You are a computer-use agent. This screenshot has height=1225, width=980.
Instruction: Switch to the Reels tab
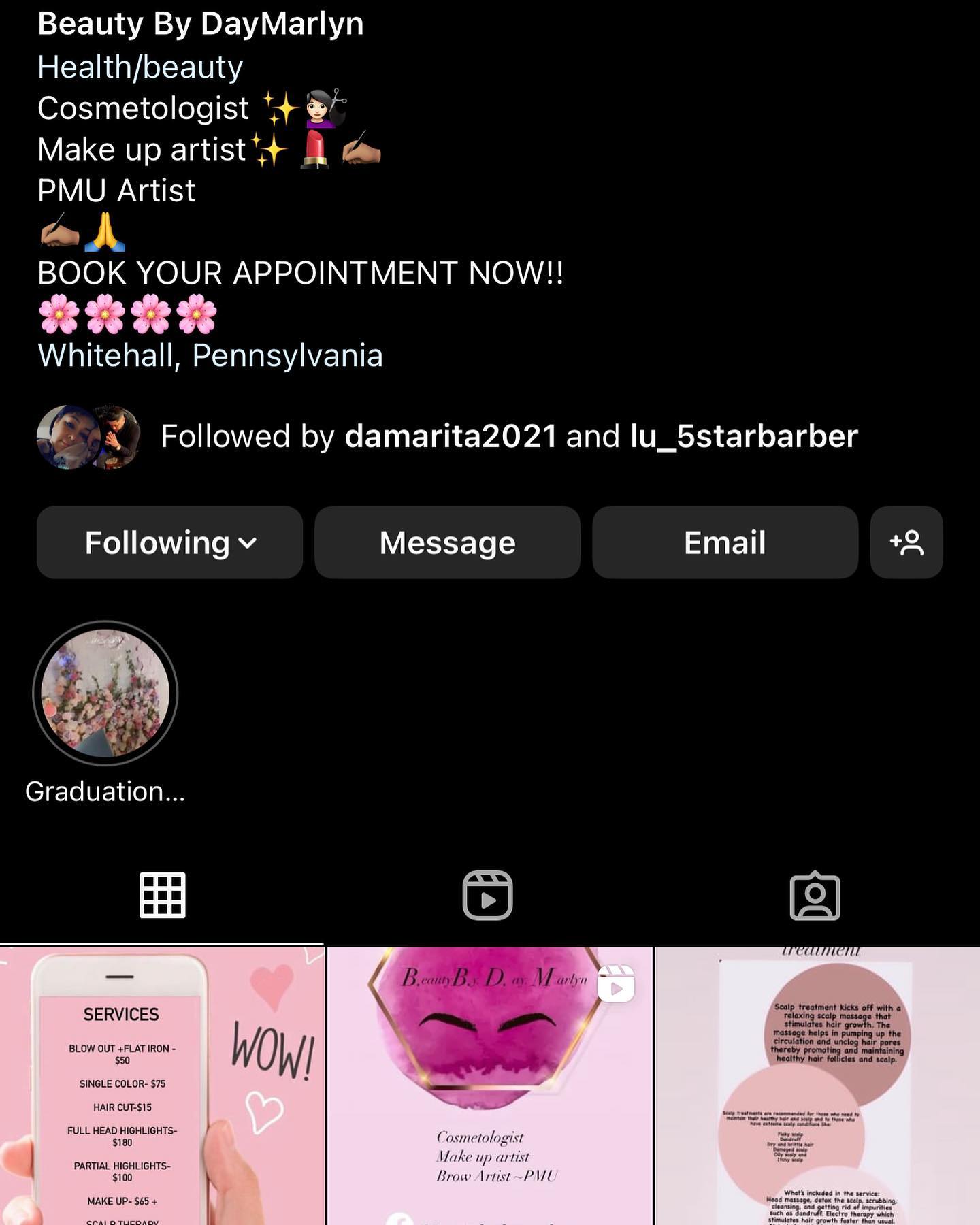[488, 896]
